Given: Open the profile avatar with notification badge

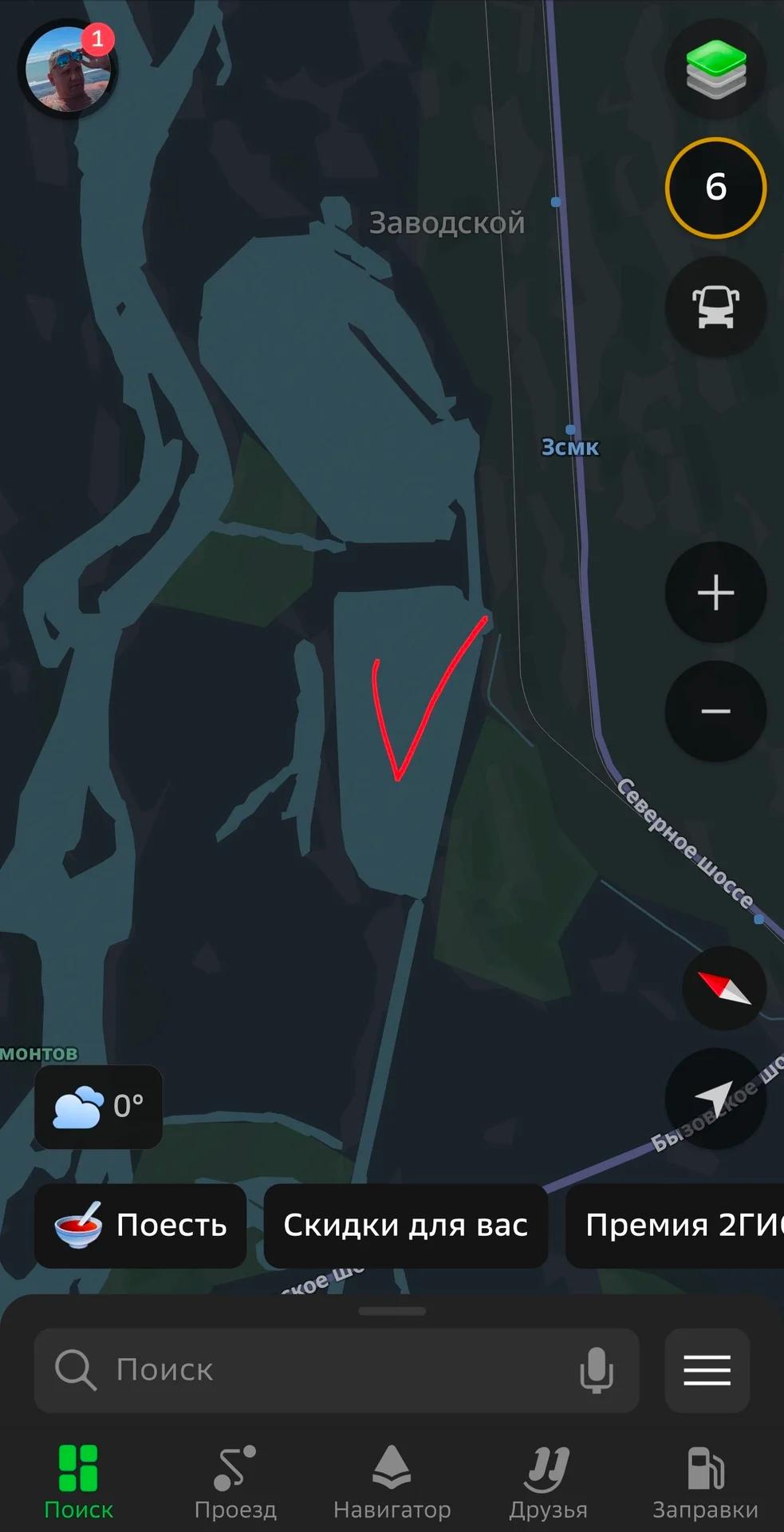Looking at the screenshot, I should 69,69.
